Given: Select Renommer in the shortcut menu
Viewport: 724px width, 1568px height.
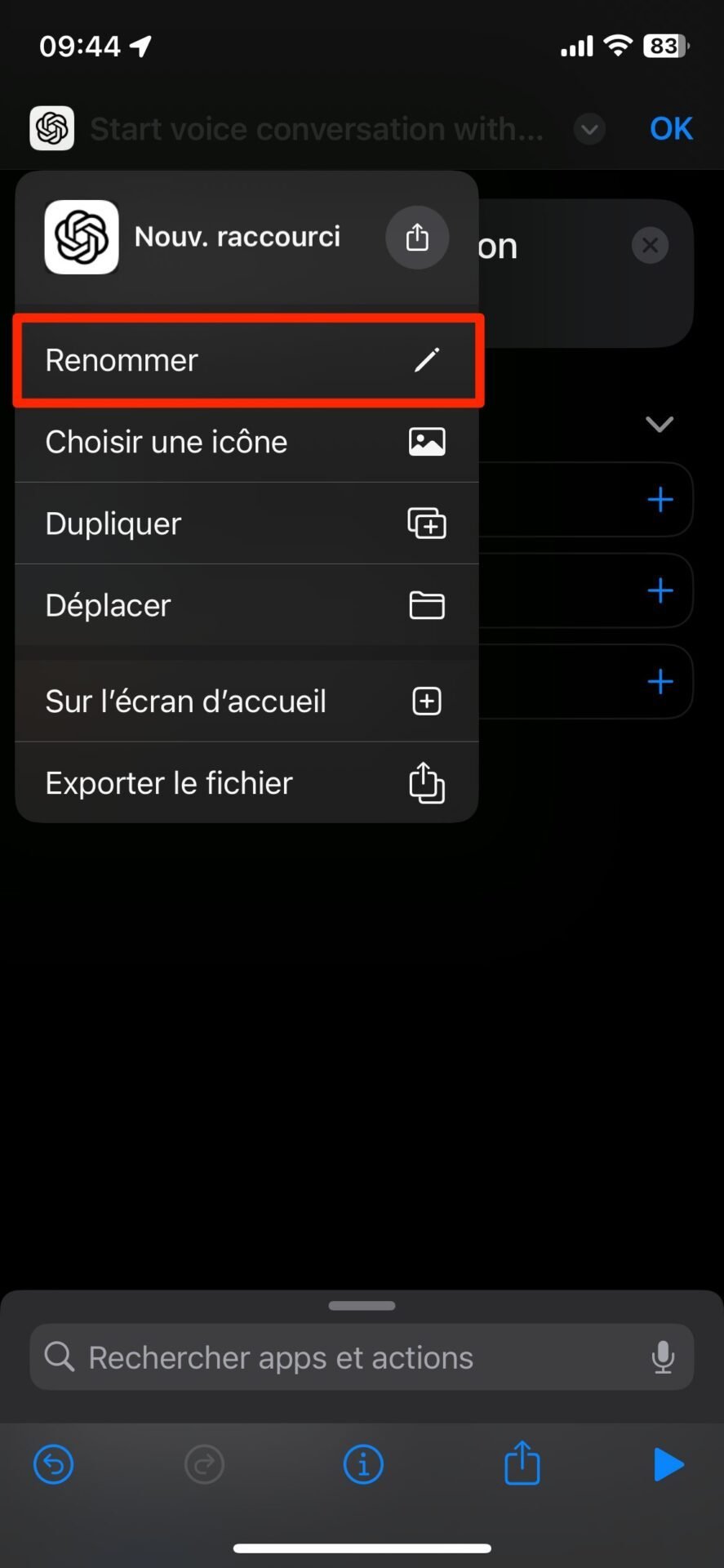Looking at the screenshot, I should click(x=247, y=360).
